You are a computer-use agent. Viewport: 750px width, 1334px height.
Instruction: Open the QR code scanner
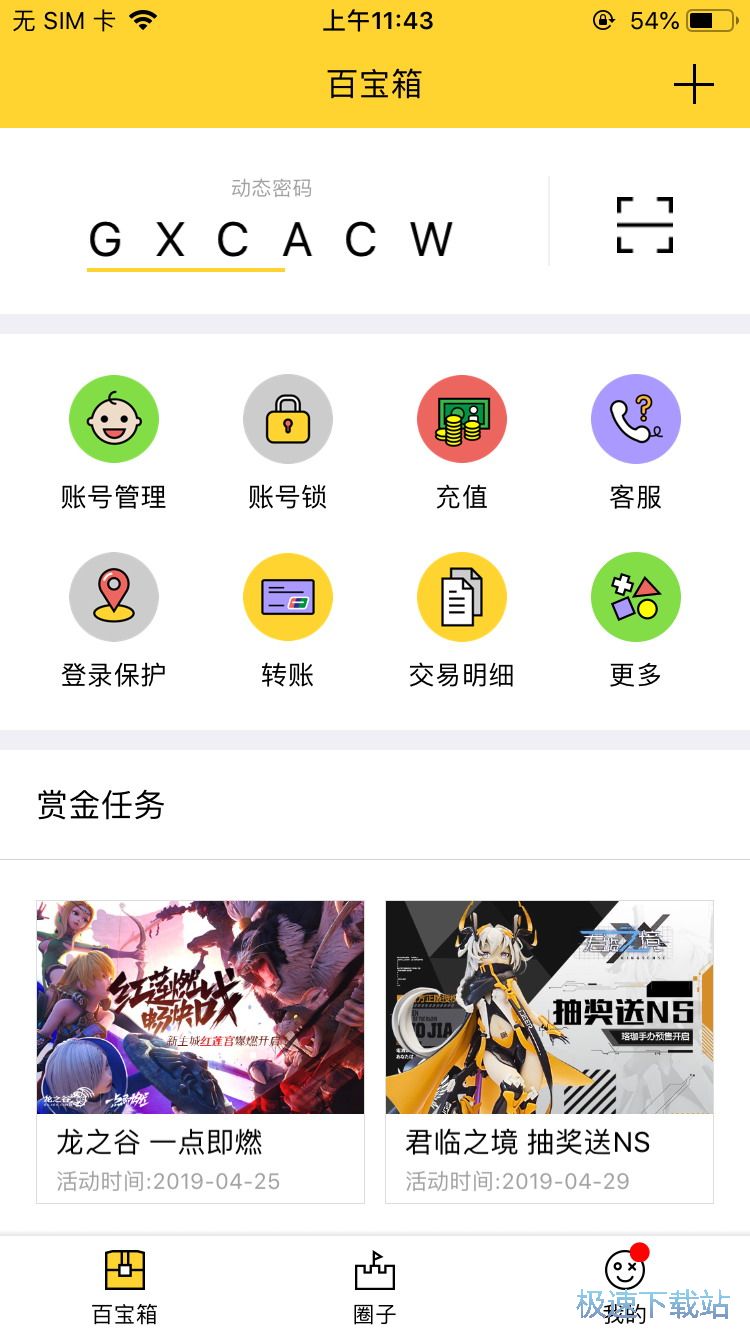[x=643, y=225]
